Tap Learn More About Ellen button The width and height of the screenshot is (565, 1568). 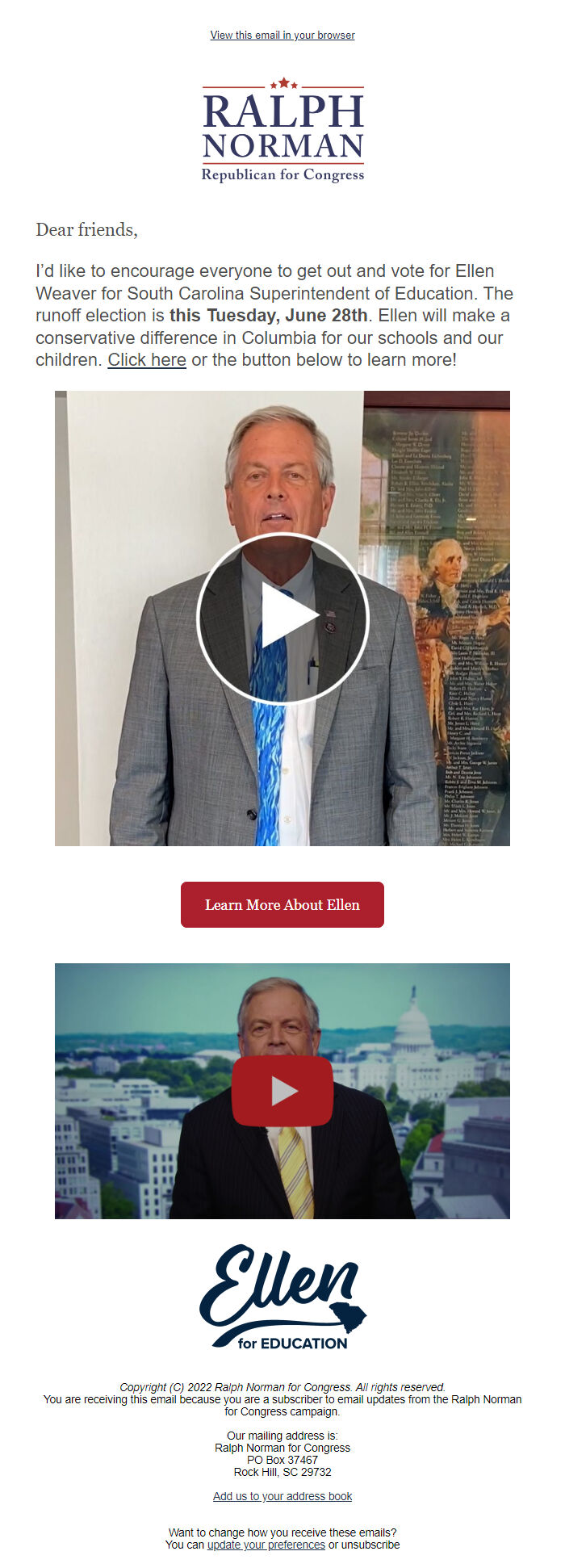(282, 904)
